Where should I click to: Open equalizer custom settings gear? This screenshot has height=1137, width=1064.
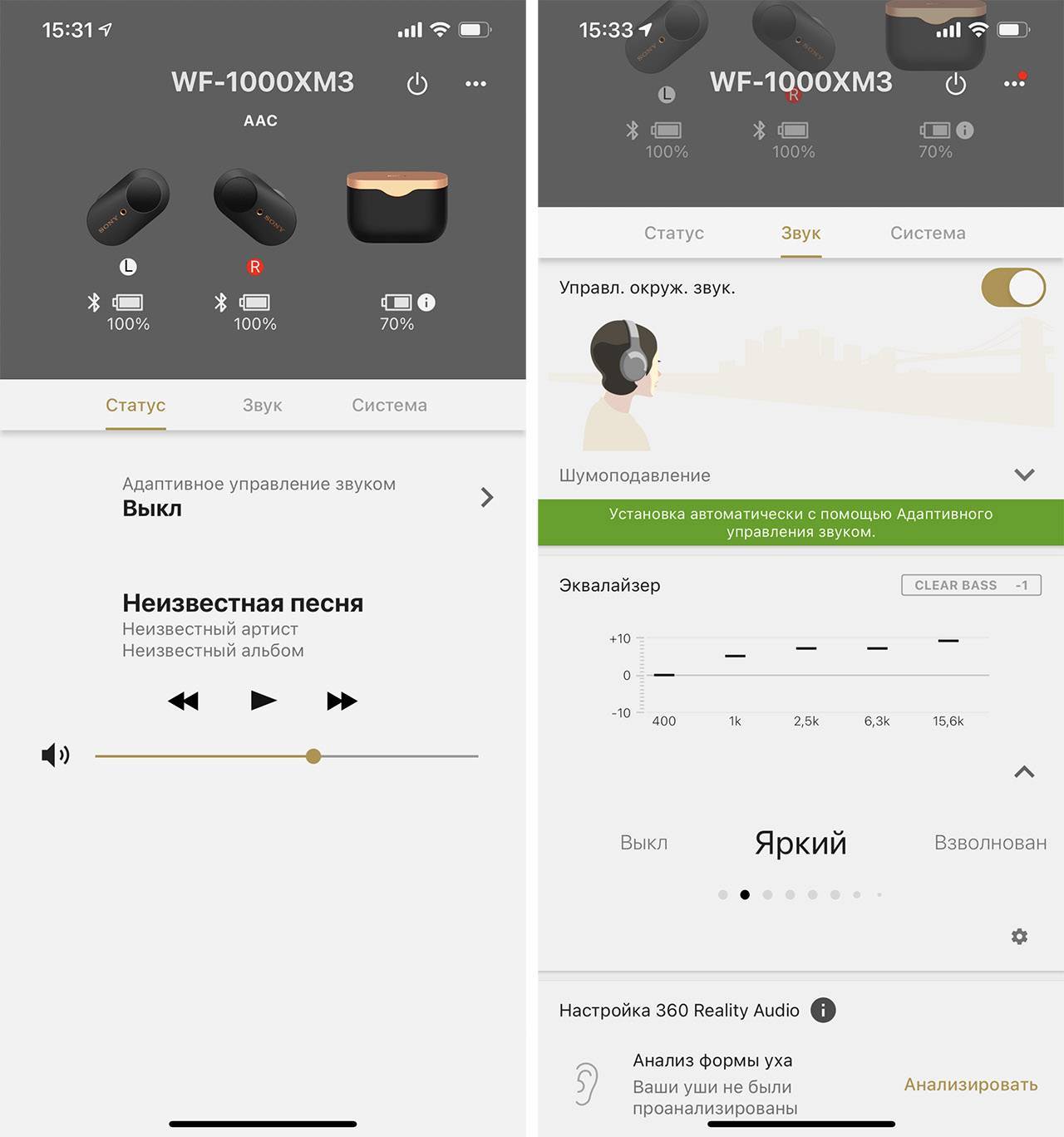tap(1019, 937)
